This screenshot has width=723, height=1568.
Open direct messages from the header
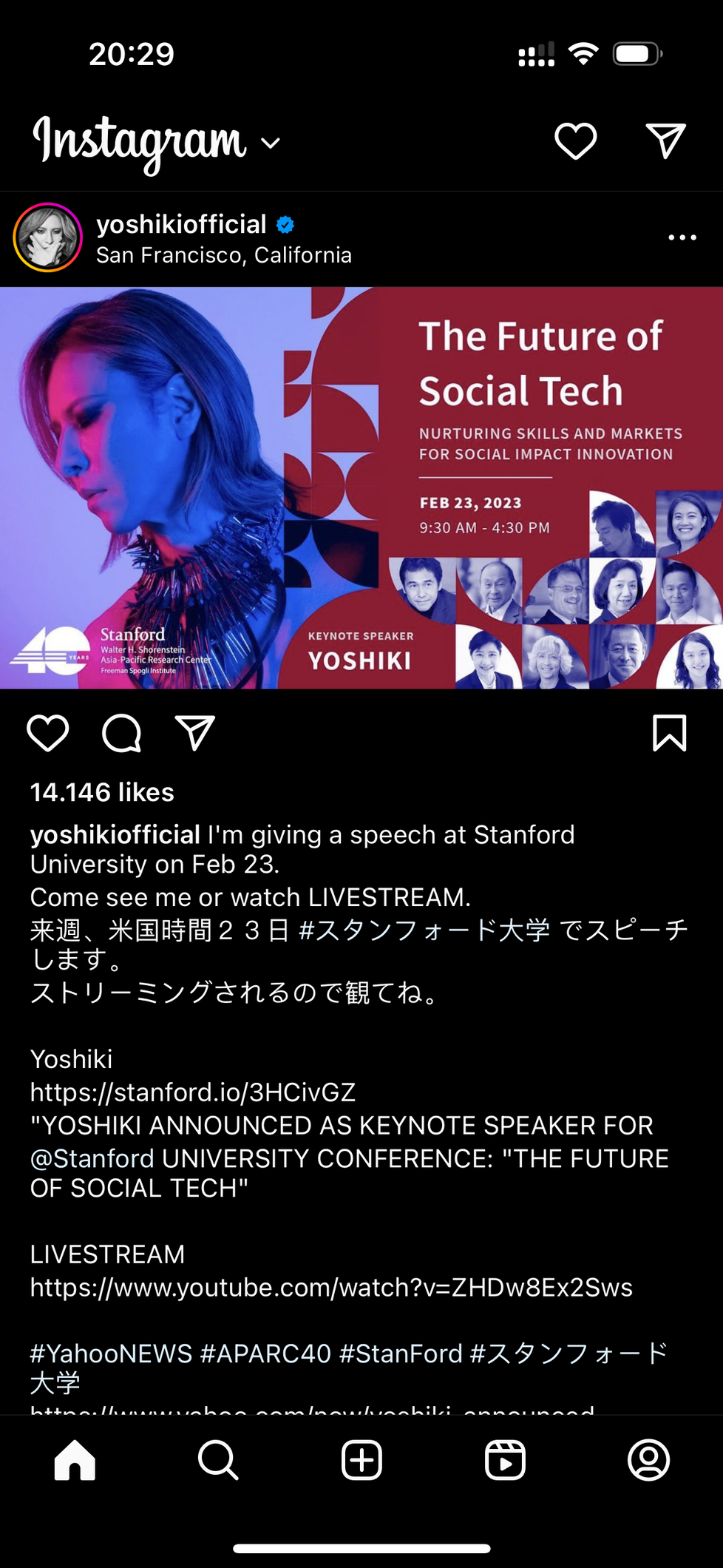tap(665, 141)
